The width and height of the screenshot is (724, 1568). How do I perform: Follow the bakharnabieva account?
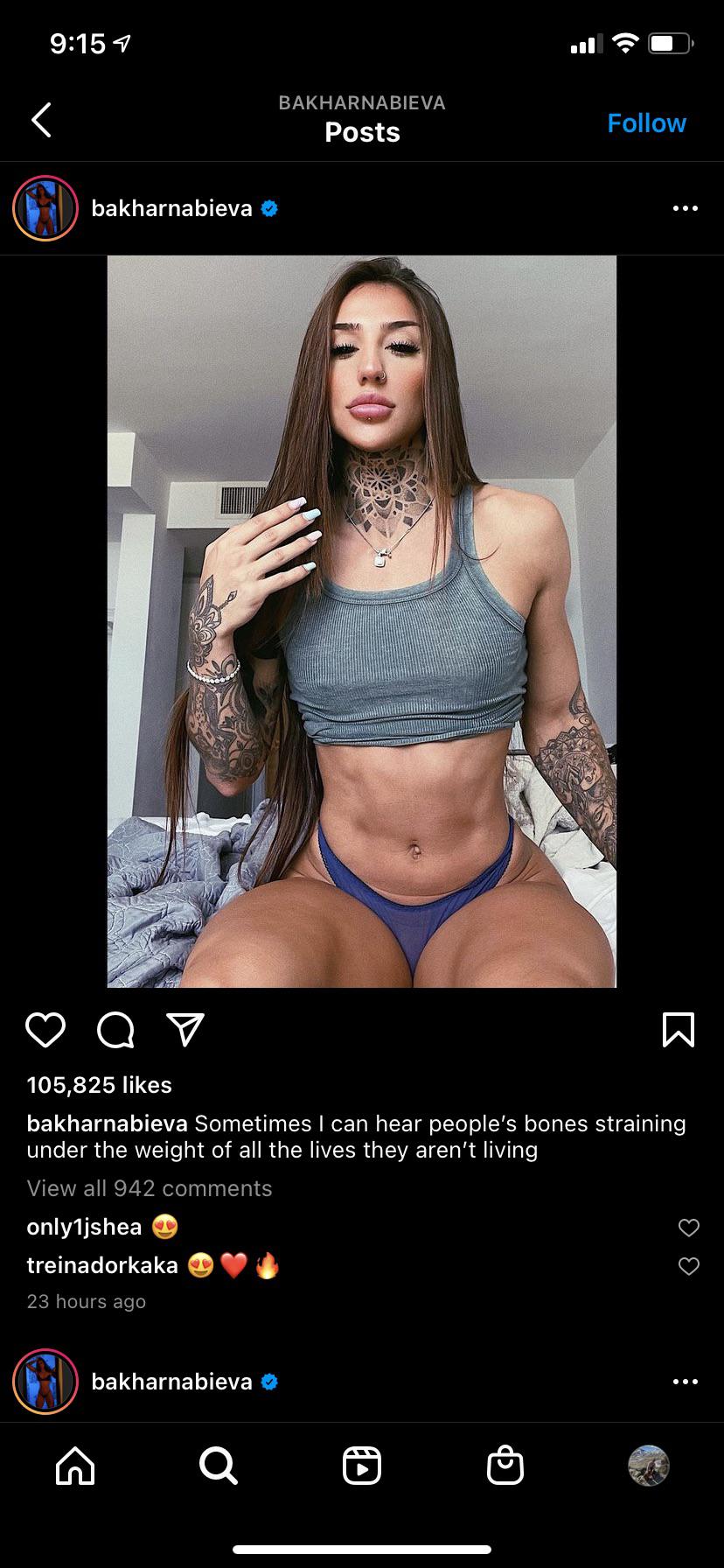pyautogui.click(x=646, y=123)
